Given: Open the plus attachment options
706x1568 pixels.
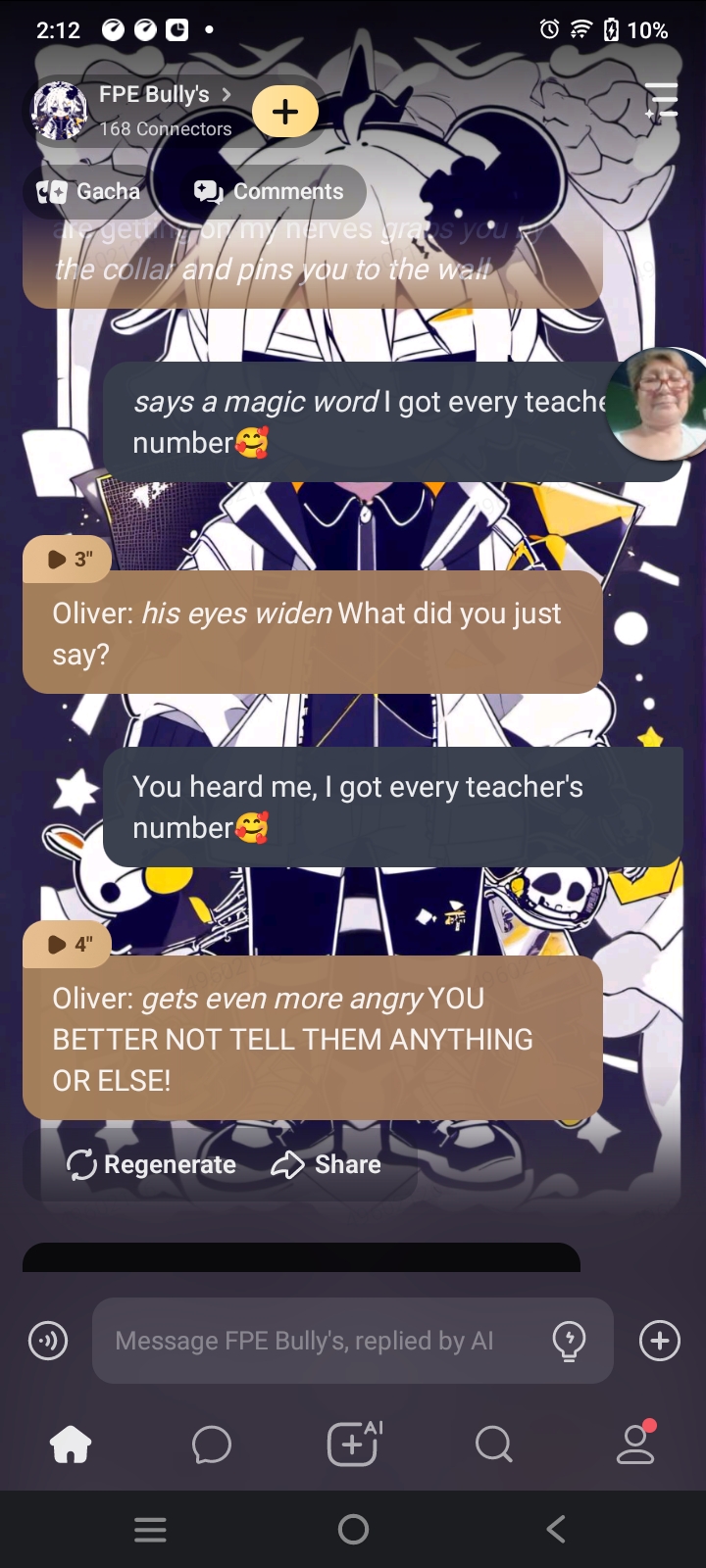Looking at the screenshot, I should pyautogui.click(x=659, y=1341).
